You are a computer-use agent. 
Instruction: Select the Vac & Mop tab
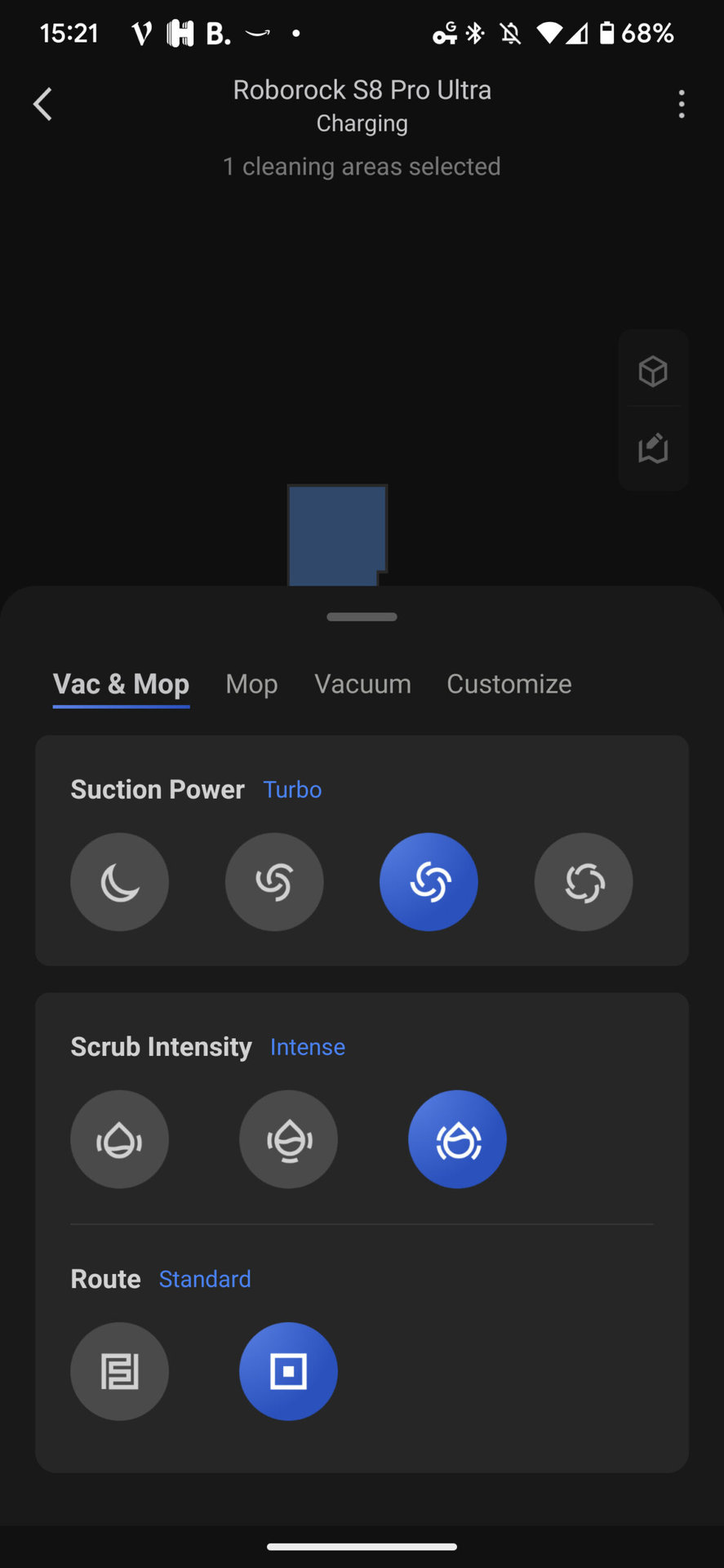point(121,684)
